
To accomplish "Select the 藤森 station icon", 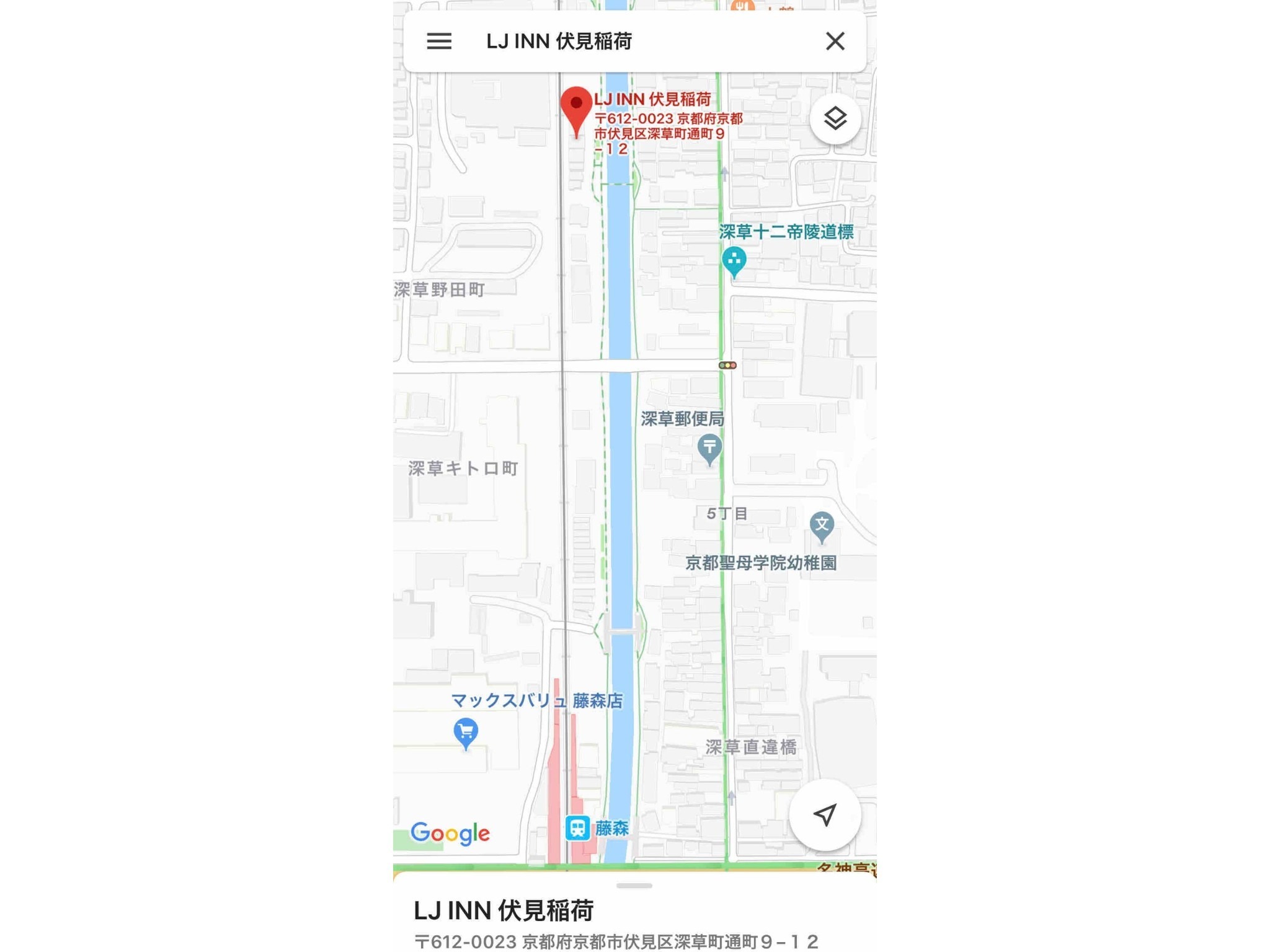I will click(577, 828).
